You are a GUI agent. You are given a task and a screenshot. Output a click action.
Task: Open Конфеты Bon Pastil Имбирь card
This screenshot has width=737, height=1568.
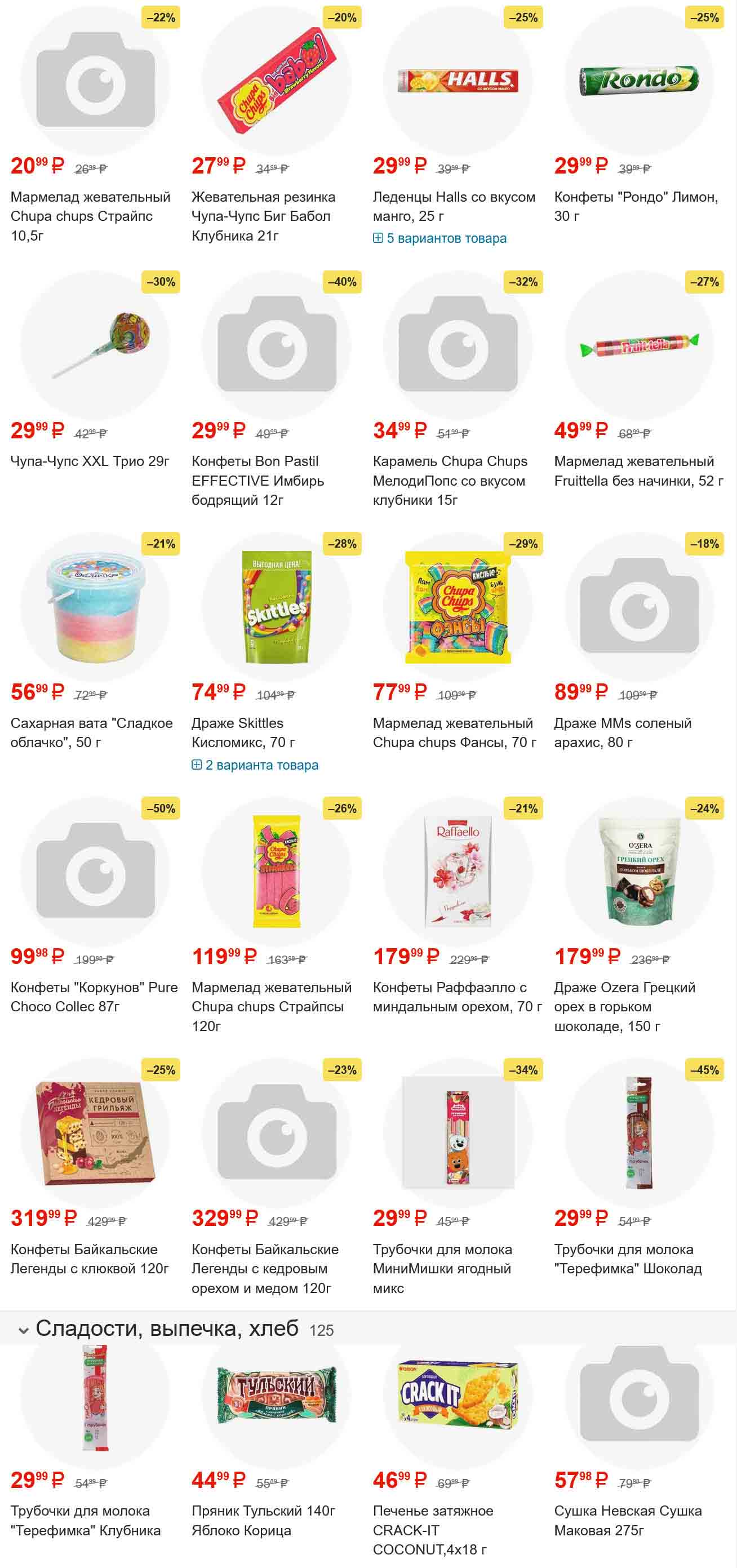click(257, 480)
